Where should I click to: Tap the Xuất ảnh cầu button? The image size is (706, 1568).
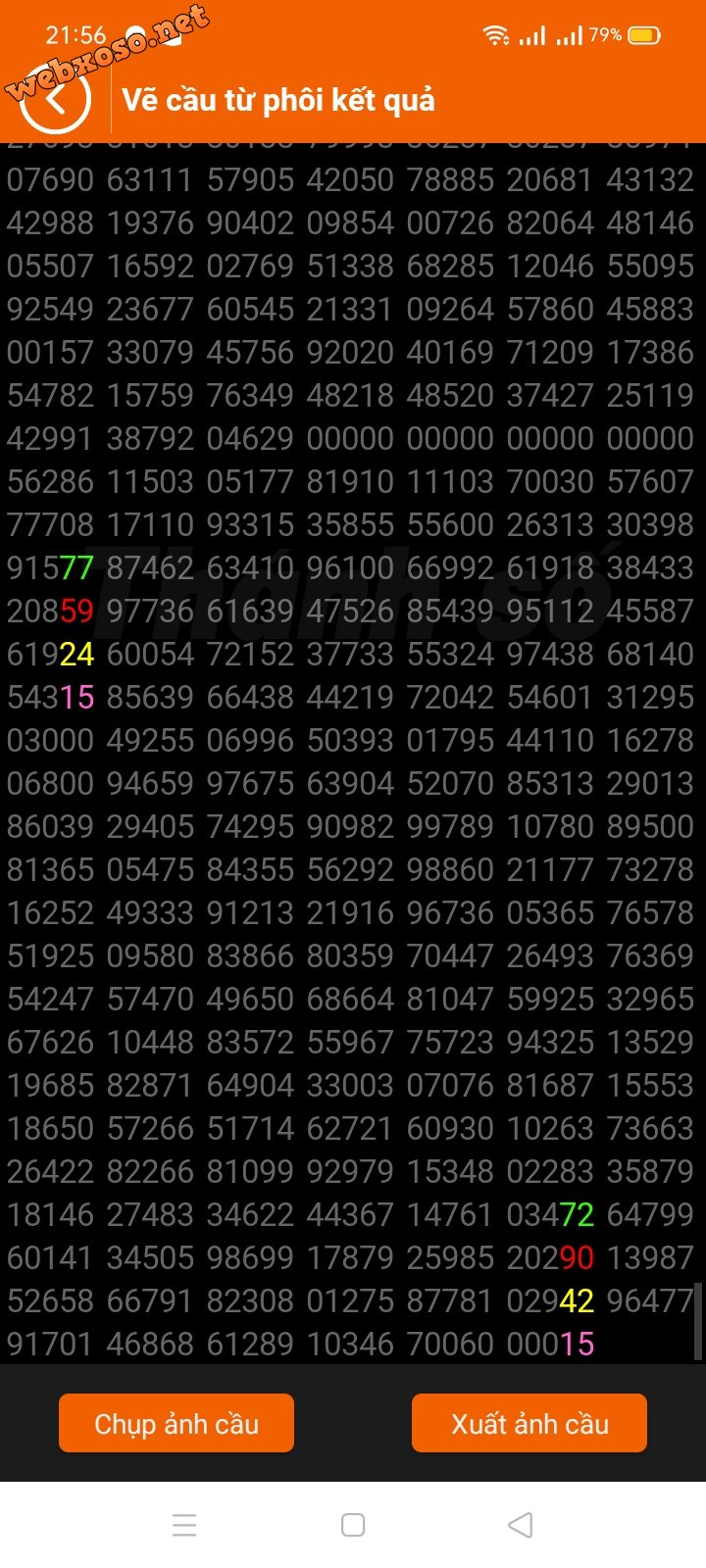[x=529, y=1423]
